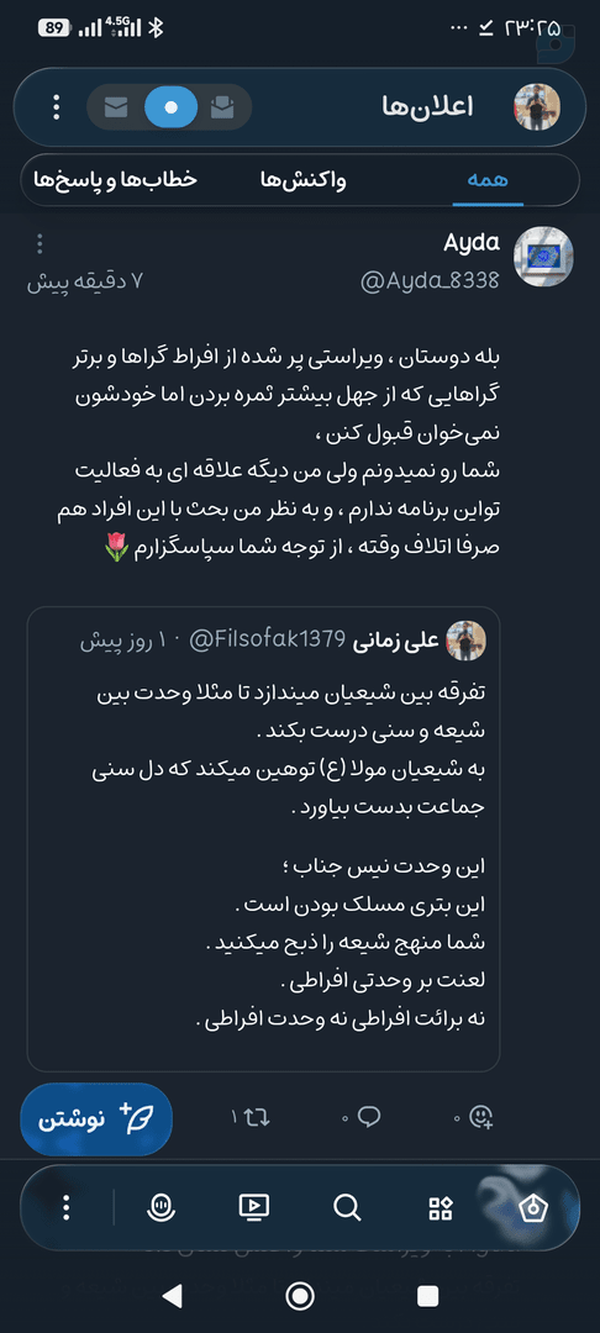Open Ayda's profile picture

pos(543,257)
